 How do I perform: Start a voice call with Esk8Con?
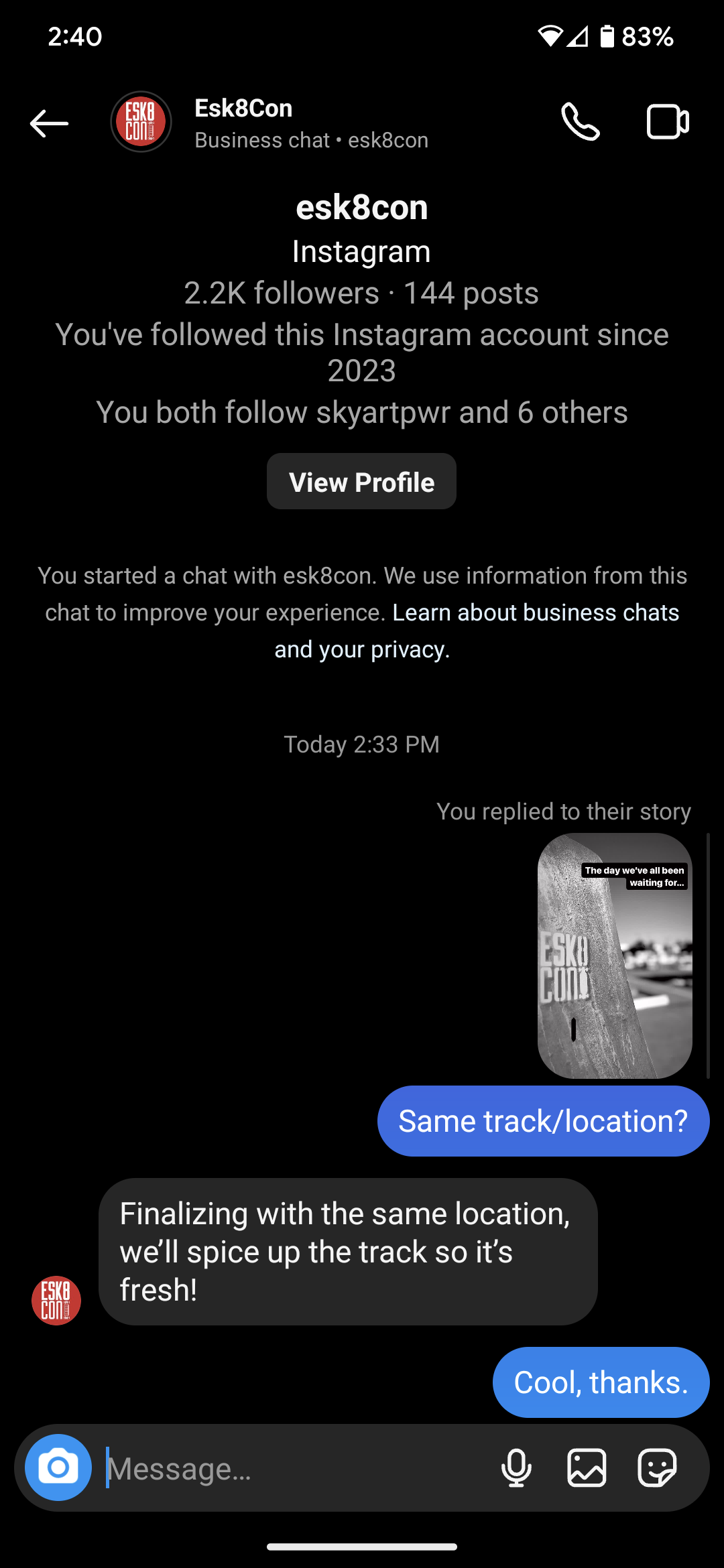tap(581, 122)
